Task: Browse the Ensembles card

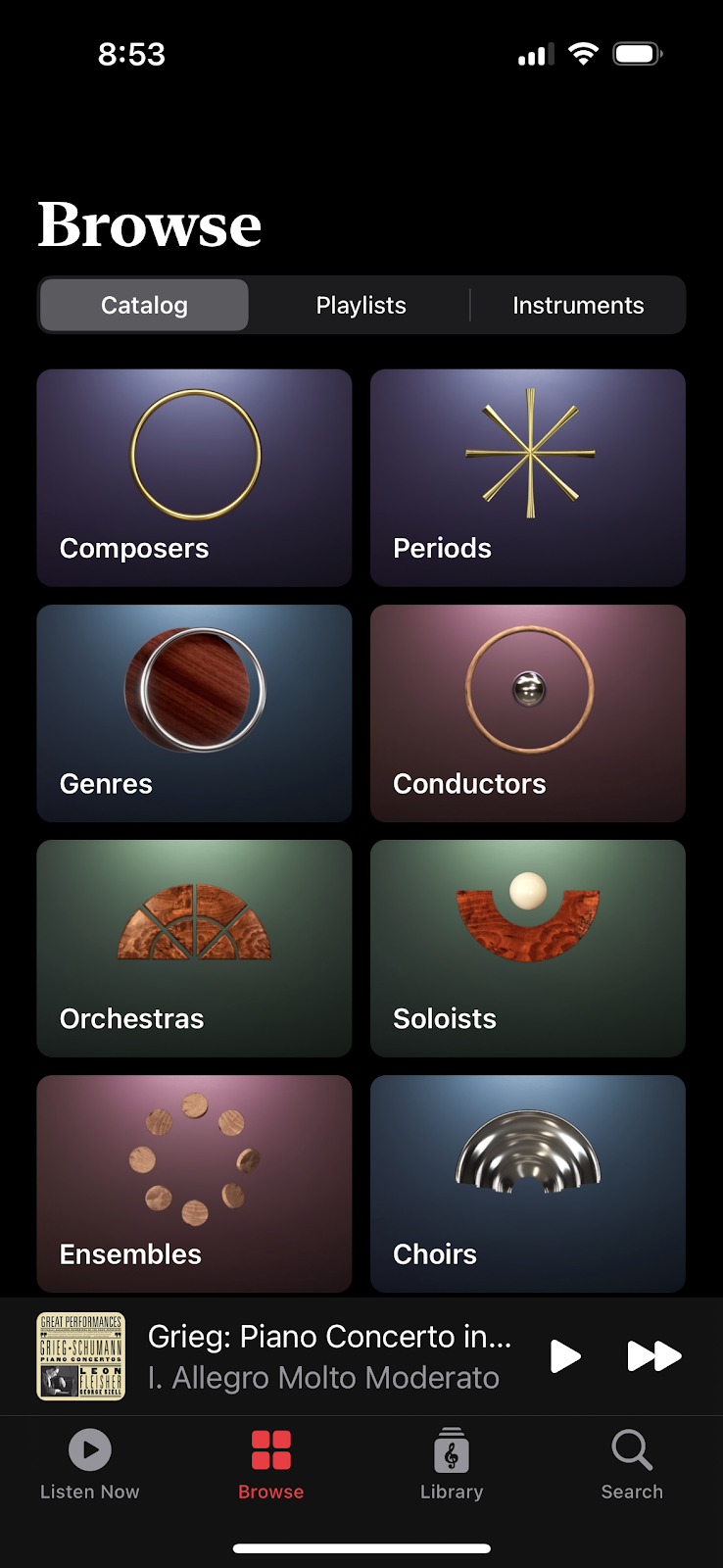Action: [194, 1183]
